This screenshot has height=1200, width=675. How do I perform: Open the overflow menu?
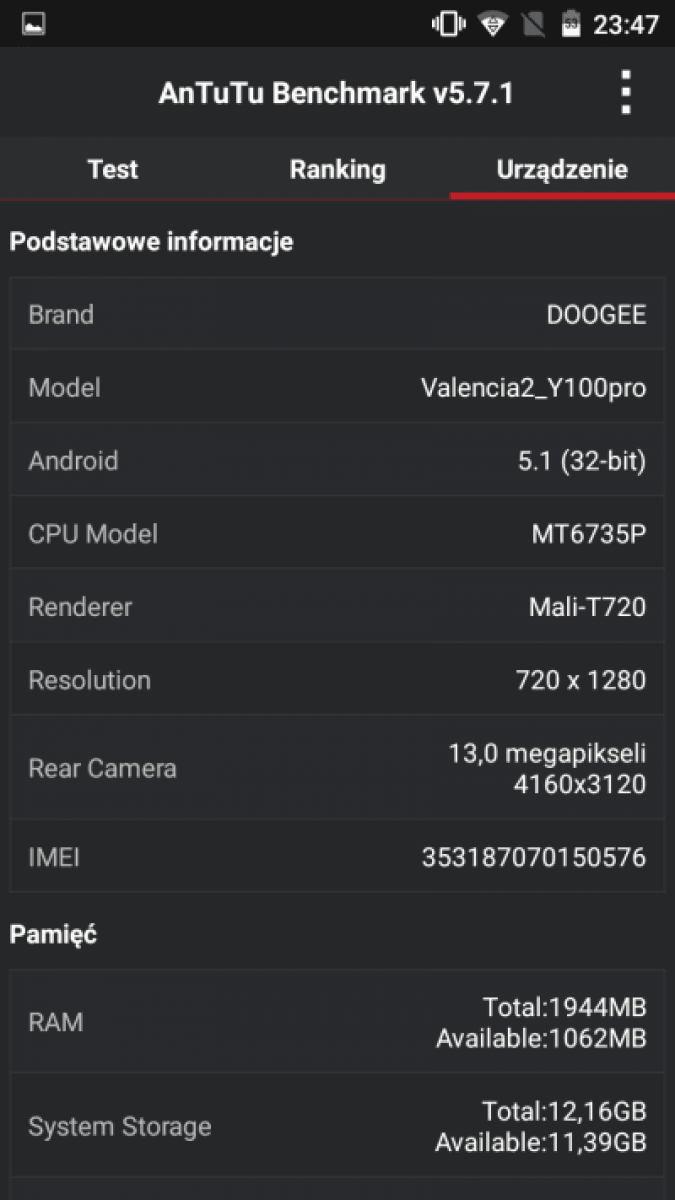626,93
